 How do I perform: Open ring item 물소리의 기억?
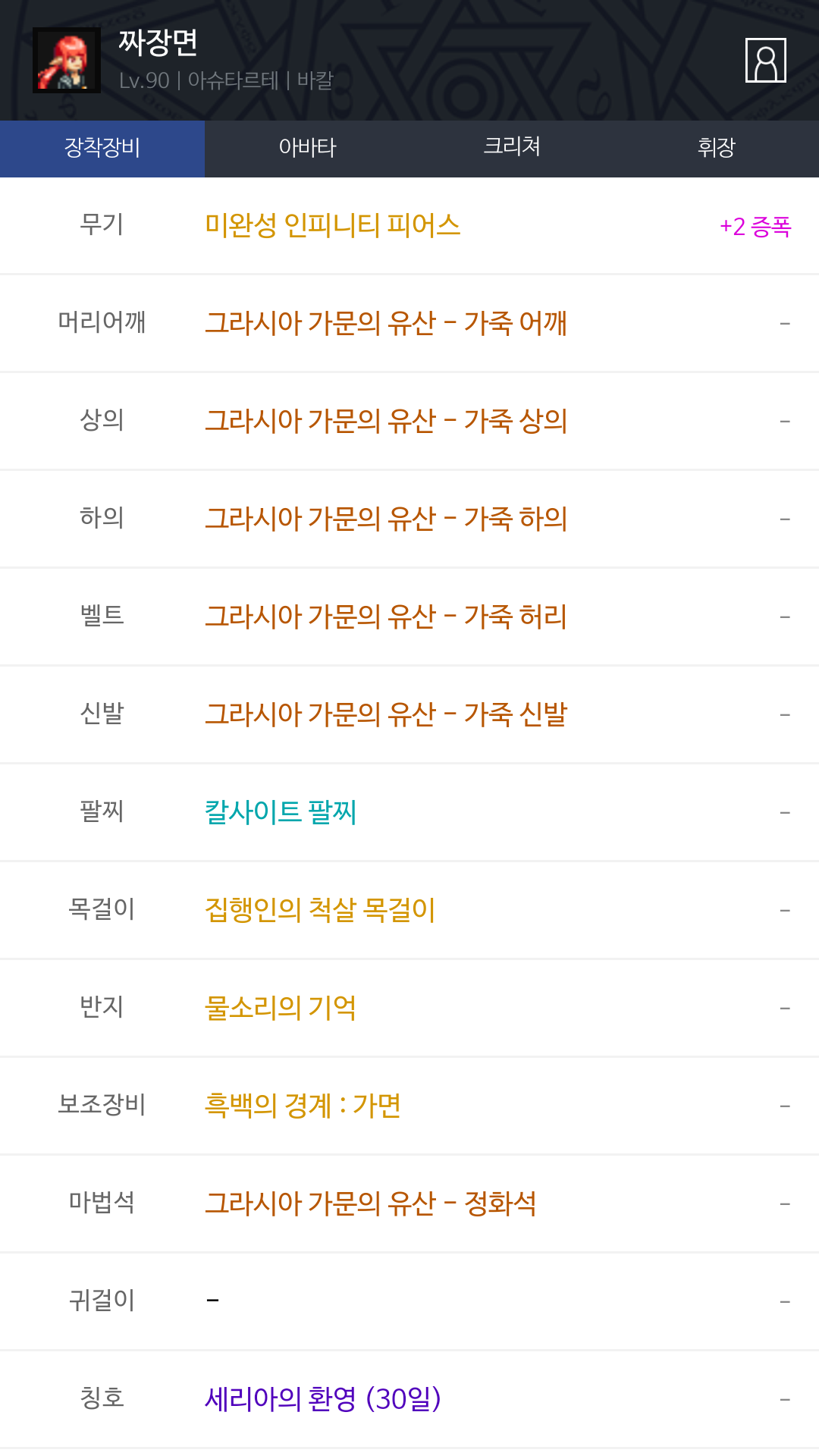point(281,1008)
